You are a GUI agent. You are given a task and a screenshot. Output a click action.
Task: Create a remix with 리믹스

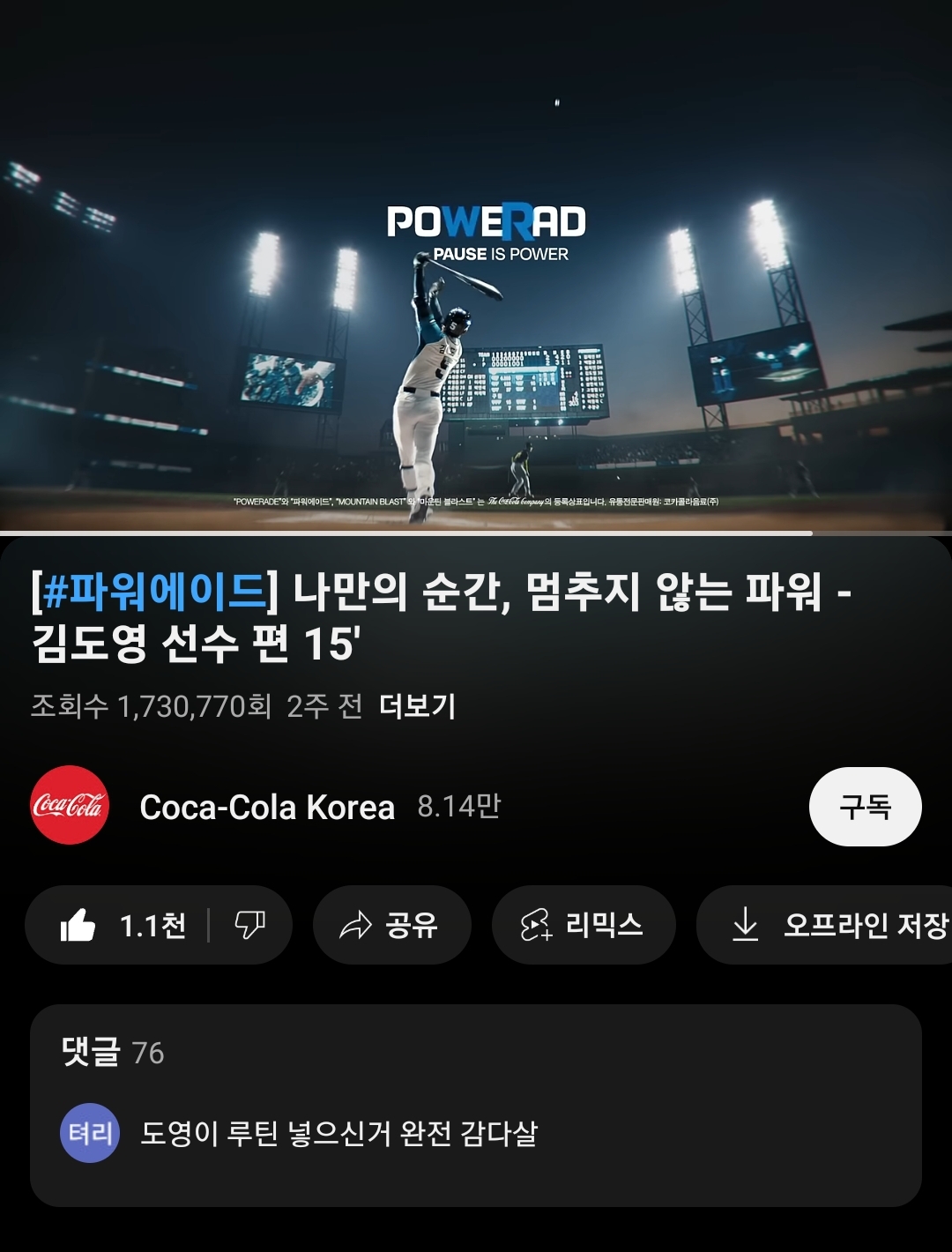[583, 925]
